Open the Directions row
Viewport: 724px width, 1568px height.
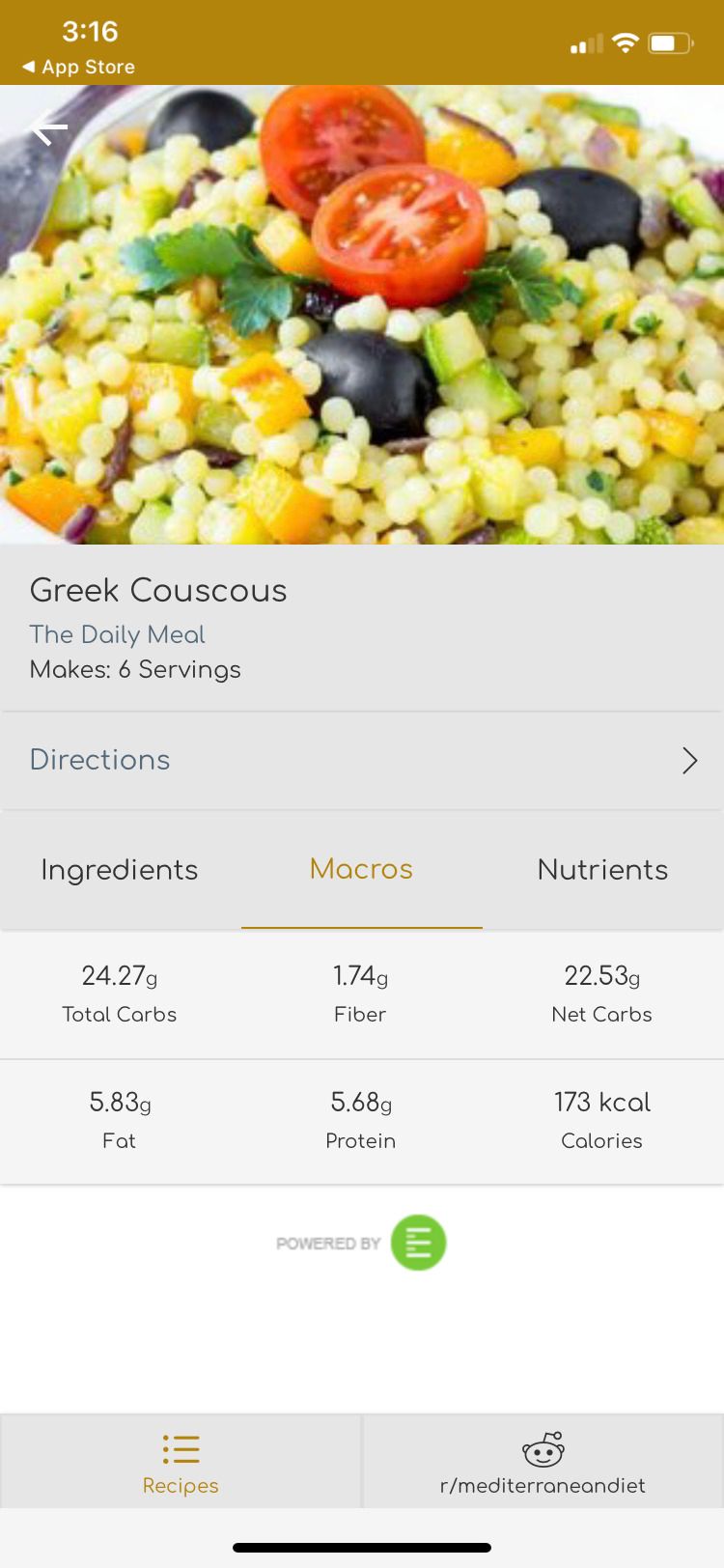[x=362, y=760]
